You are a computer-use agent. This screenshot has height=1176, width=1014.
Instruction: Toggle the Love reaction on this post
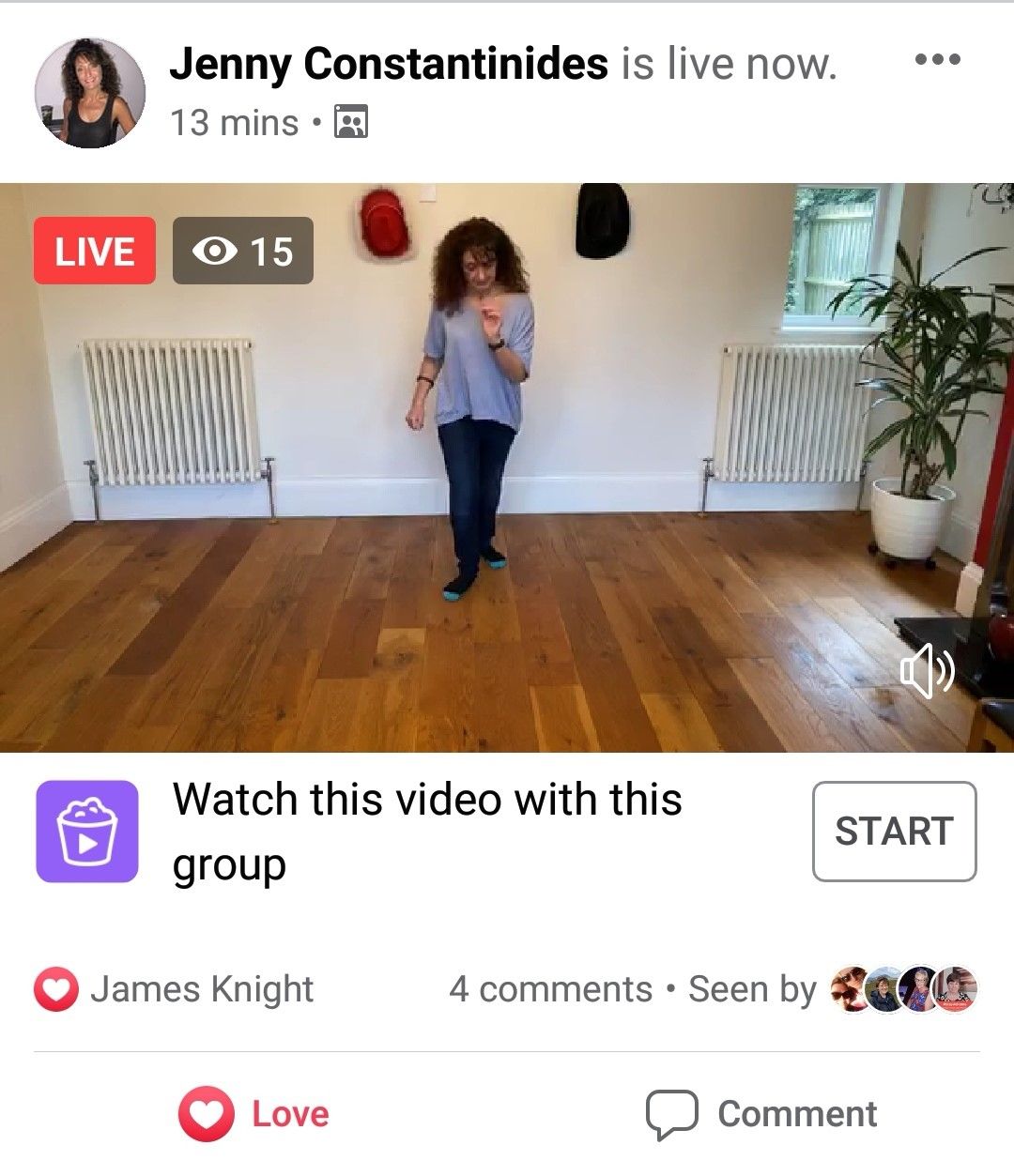pos(254,1114)
